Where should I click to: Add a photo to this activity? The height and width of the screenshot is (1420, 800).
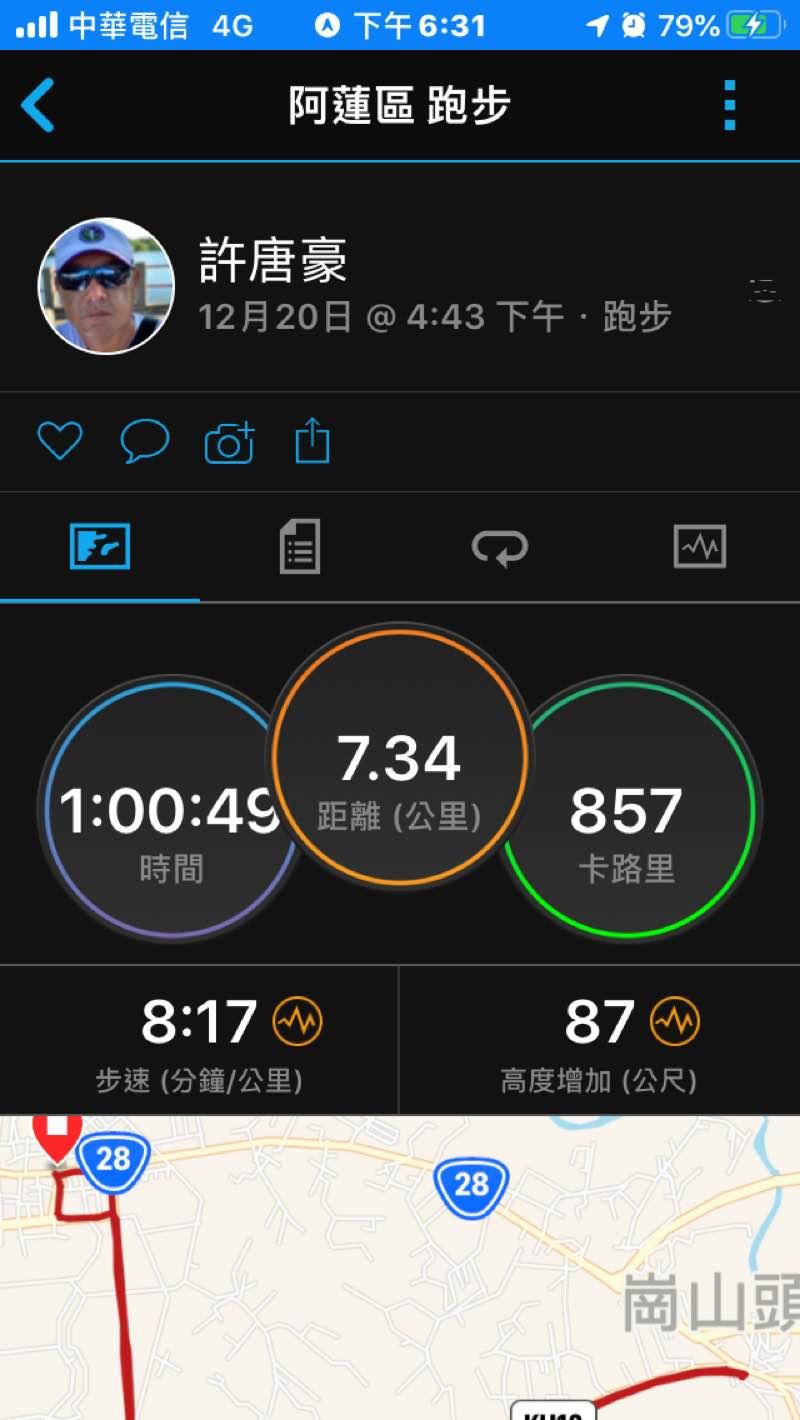pyautogui.click(x=229, y=441)
